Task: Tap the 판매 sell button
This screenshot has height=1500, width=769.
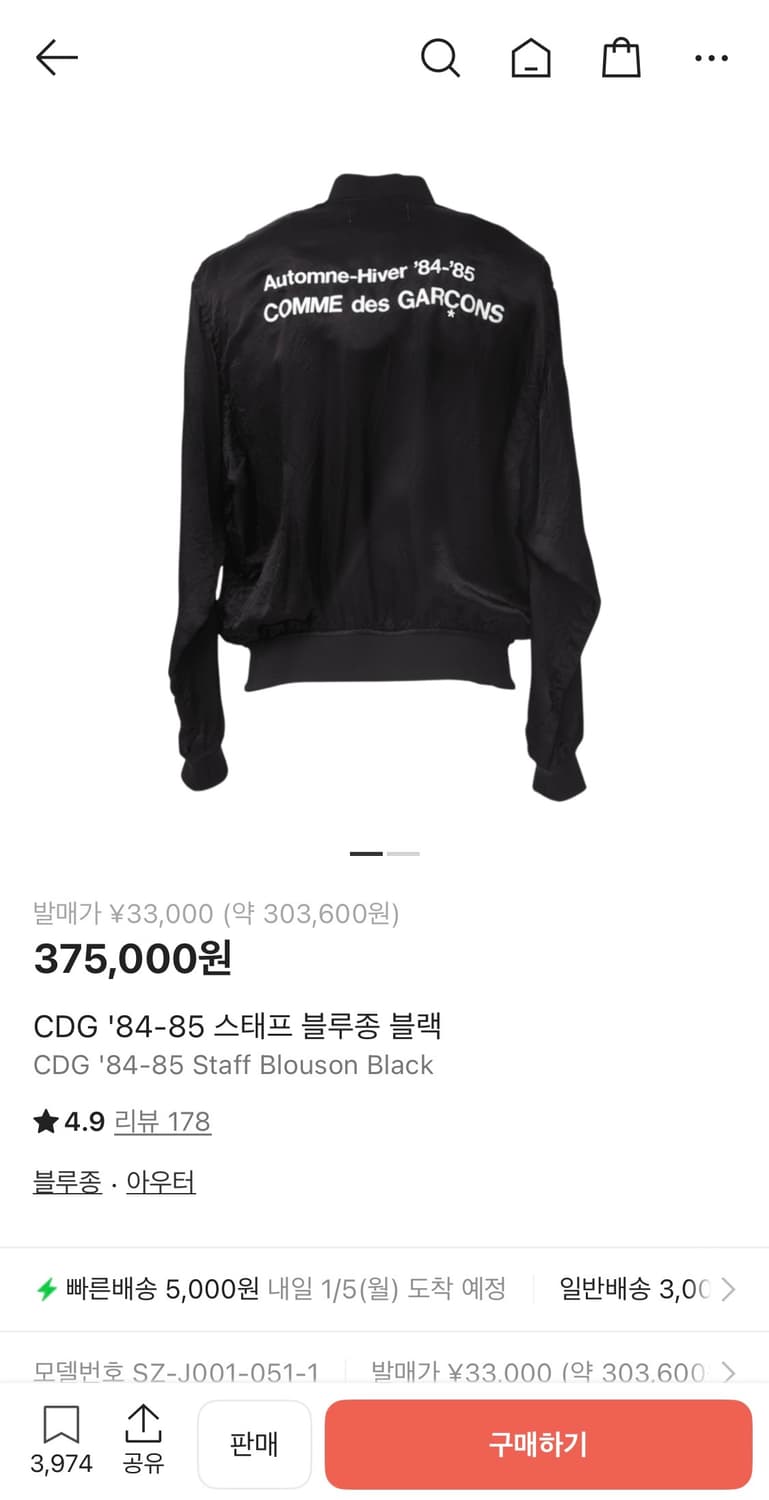Action: 254,1444
